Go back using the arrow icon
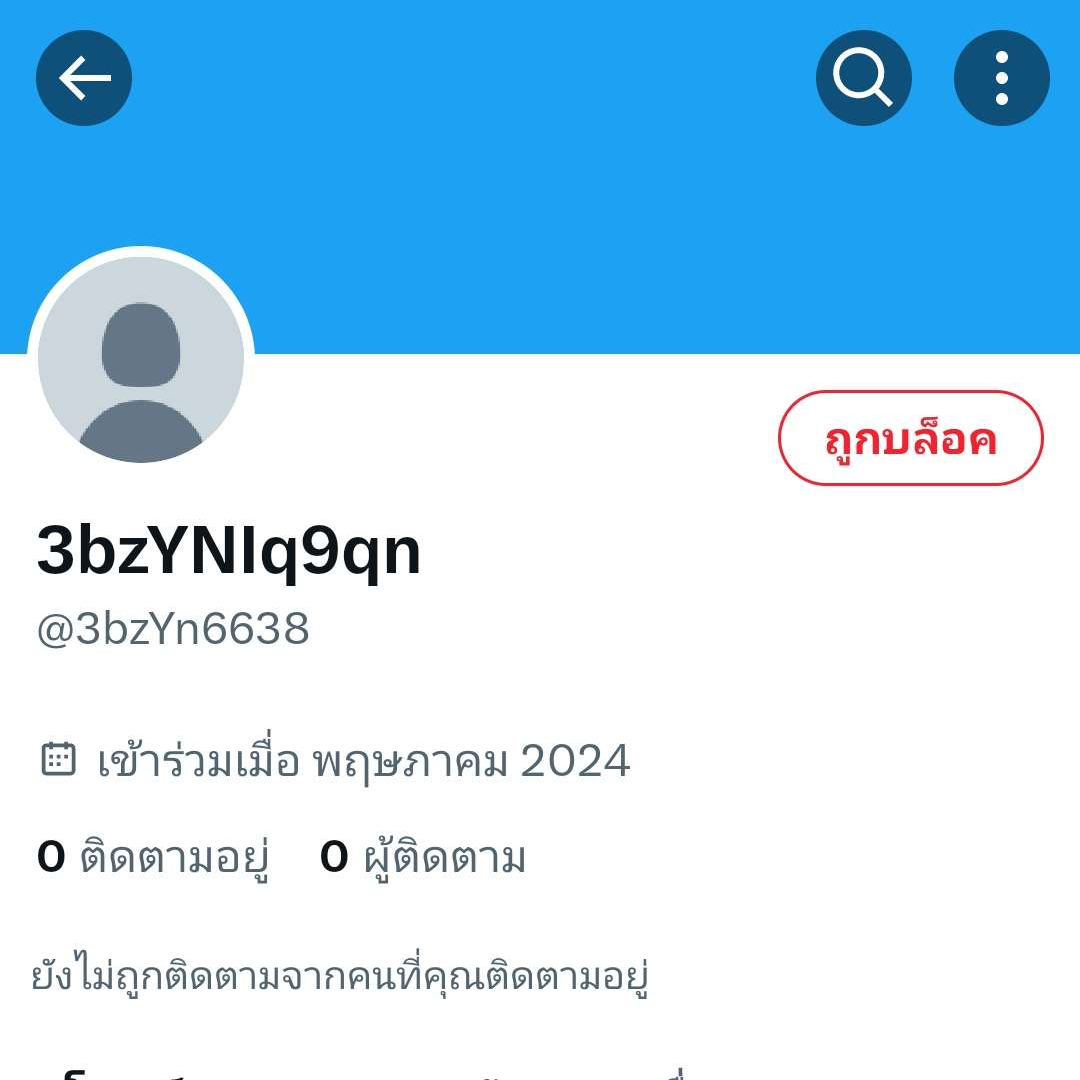The image size is (1080, 1080). (x=84, y=78)
